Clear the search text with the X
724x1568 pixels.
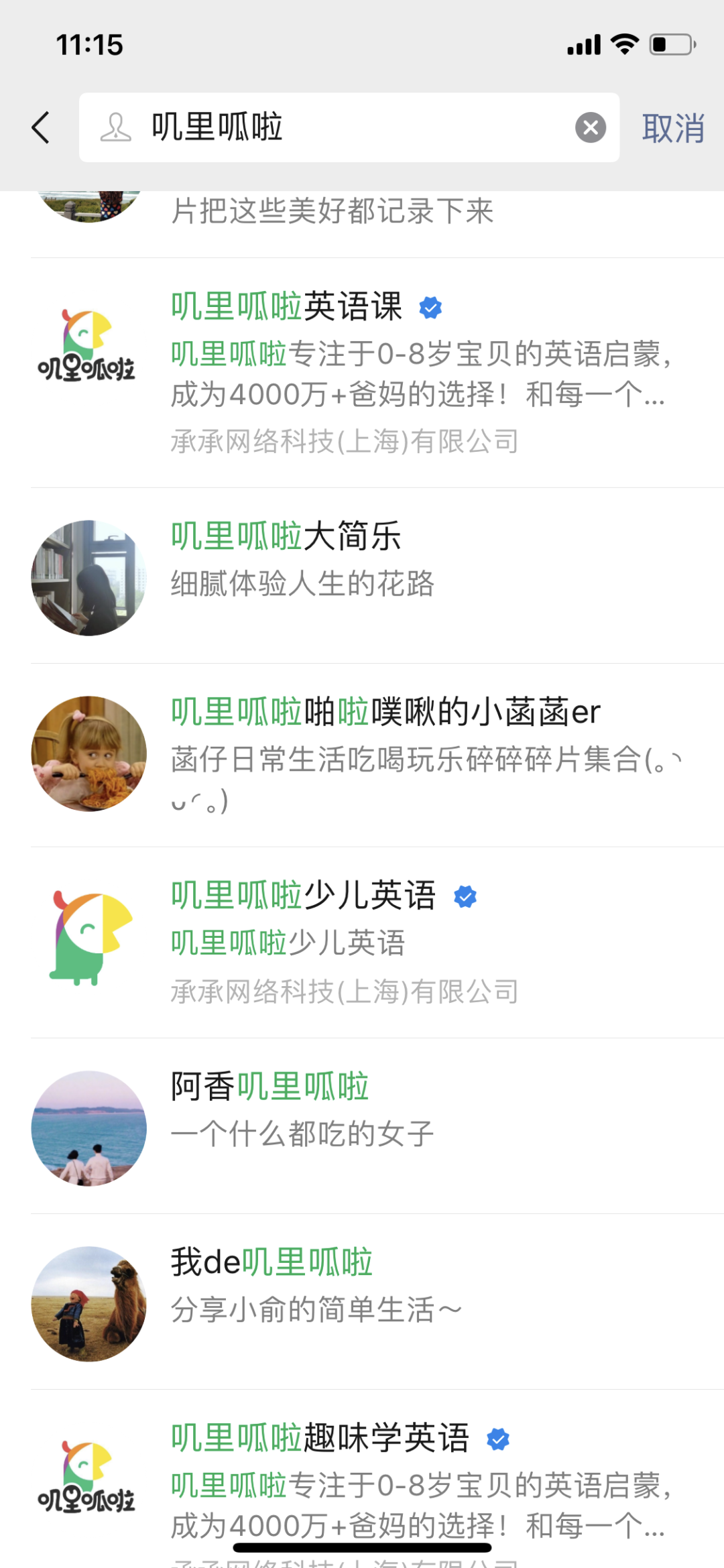tap(591, 127)
